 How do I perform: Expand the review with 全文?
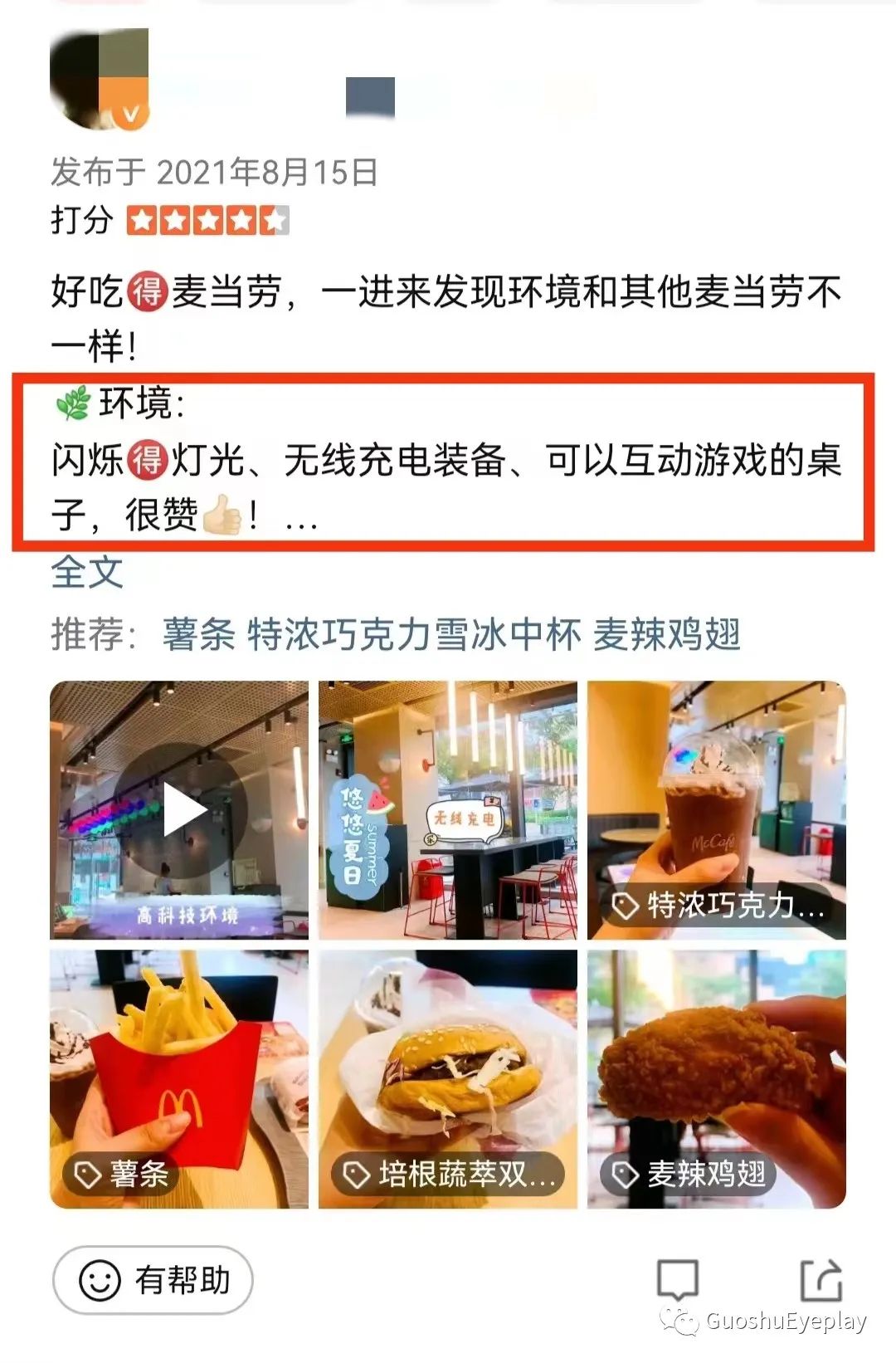pyautogui.click(x=87, y=573)
